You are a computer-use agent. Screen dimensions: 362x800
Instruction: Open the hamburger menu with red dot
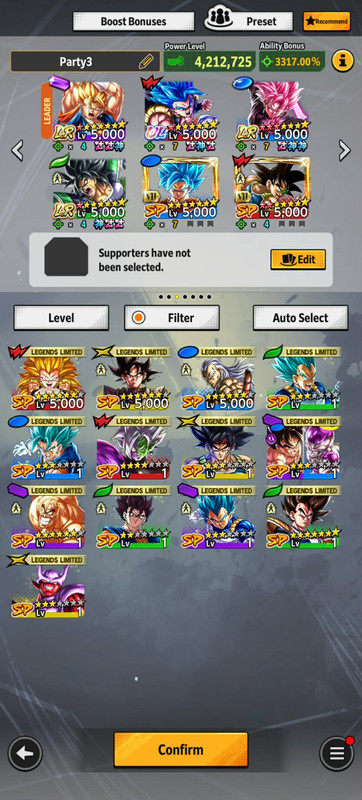click(337, 753)
